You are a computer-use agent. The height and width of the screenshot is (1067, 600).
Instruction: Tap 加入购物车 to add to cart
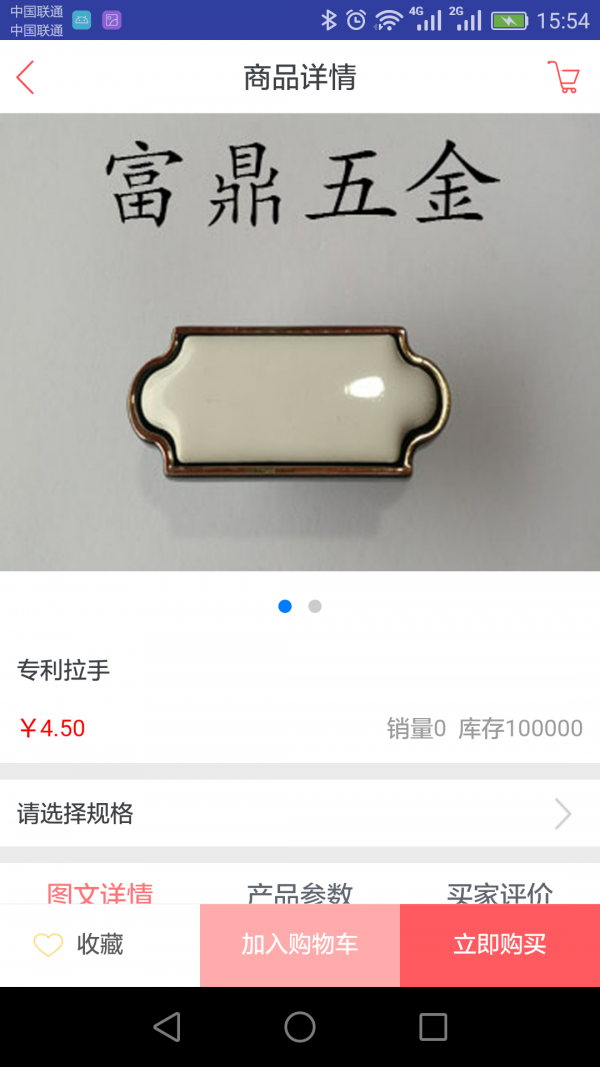pos(300,945)
